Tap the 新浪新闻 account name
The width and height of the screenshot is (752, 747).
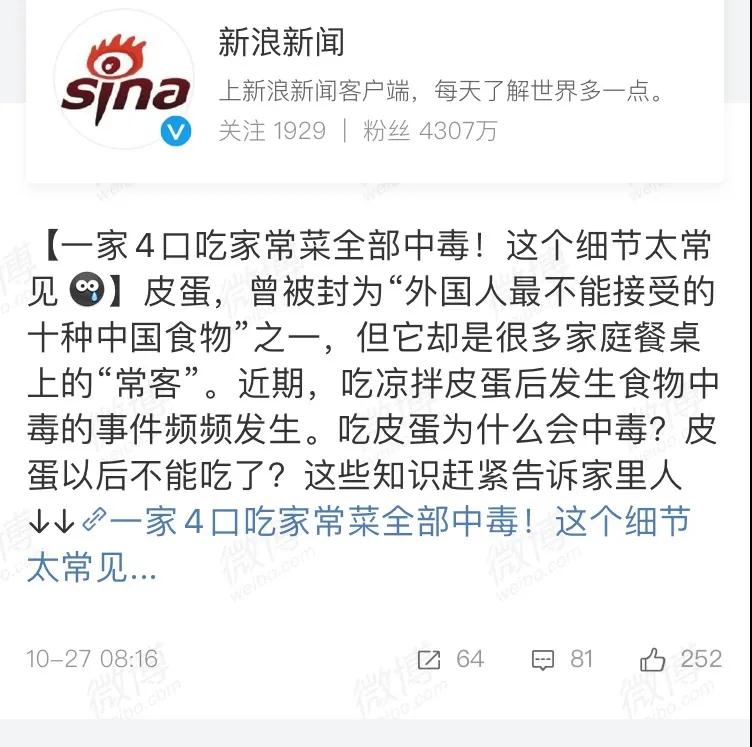click(281, 42)
